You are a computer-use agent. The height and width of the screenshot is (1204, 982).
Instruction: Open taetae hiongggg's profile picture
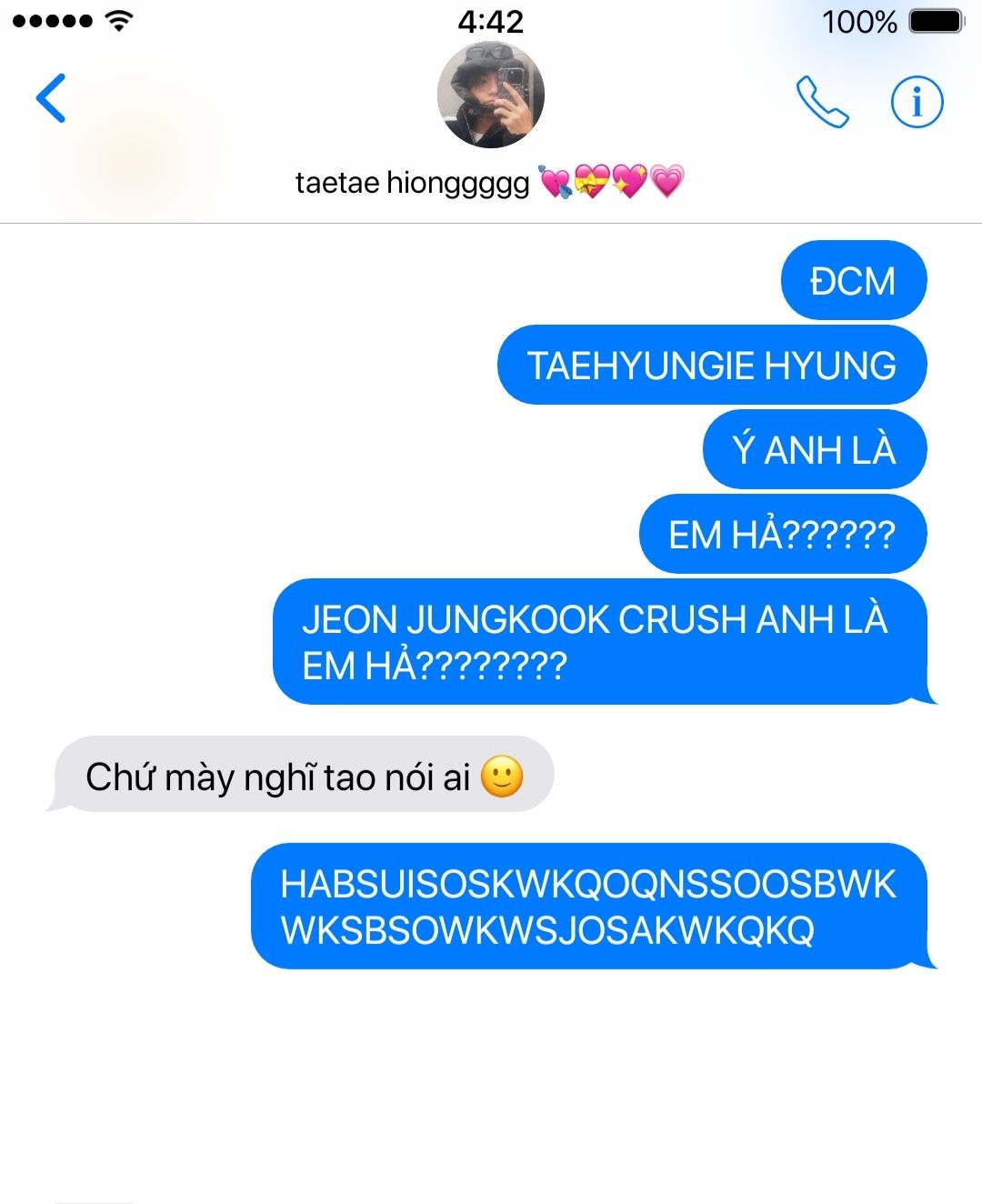pyautogui.click(x=491, y=95)
